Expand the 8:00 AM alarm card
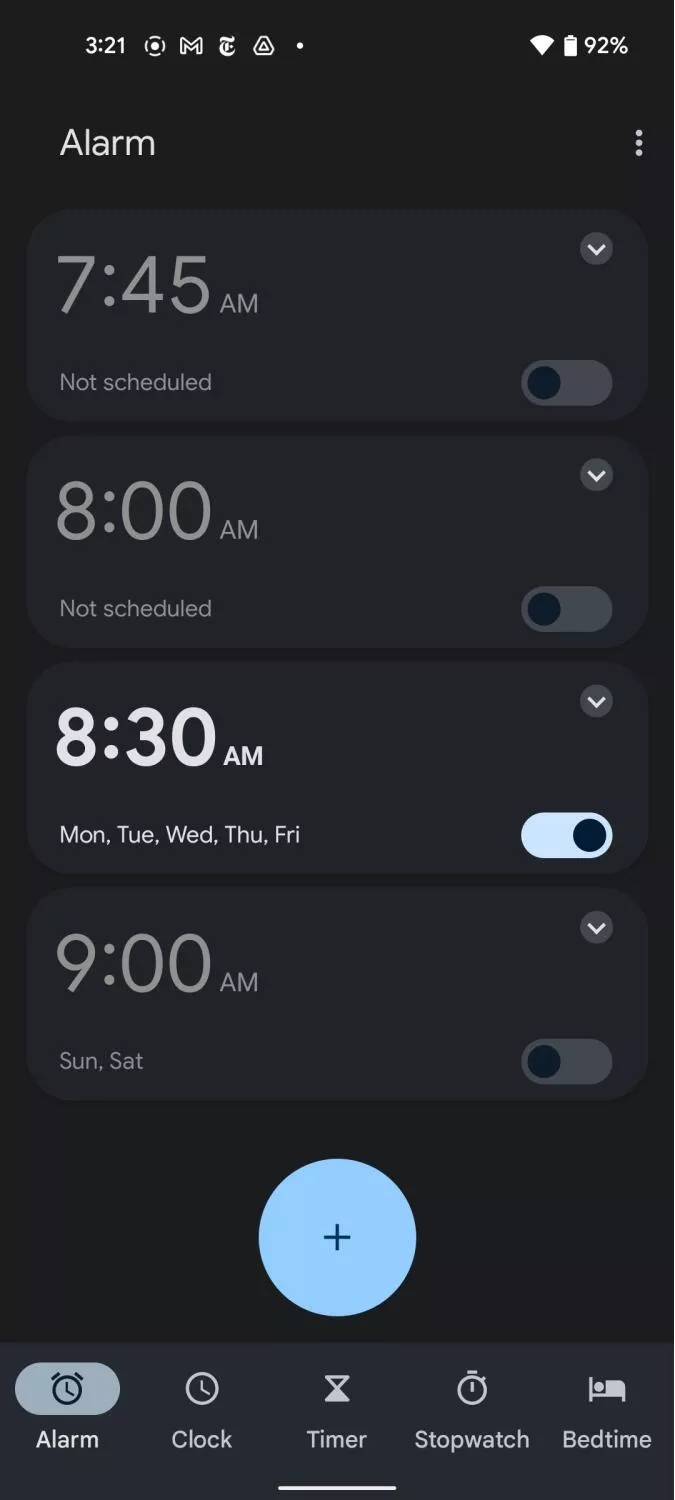Image resolution: width=675 pixels, height=1500 pixels. 597,475
